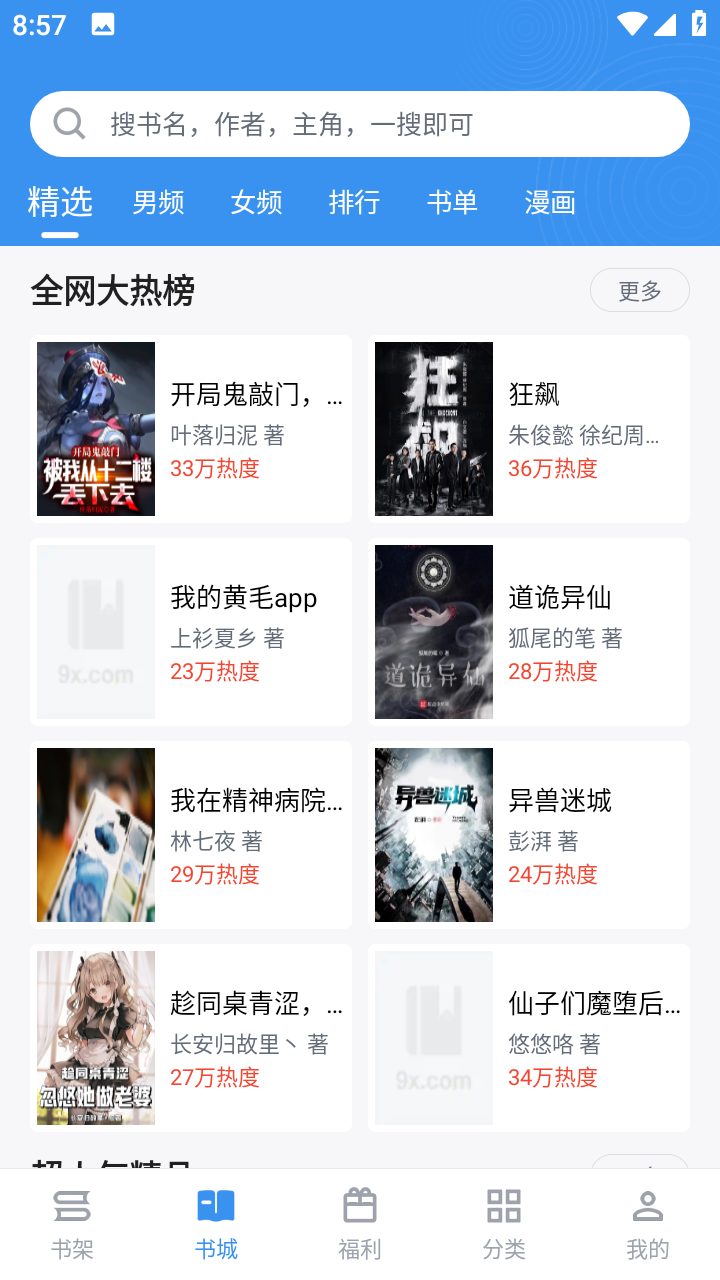Viewport: 720px width, 1280px height.
Task: Tap the 更多 more button
Action: (x=639, y=289)
